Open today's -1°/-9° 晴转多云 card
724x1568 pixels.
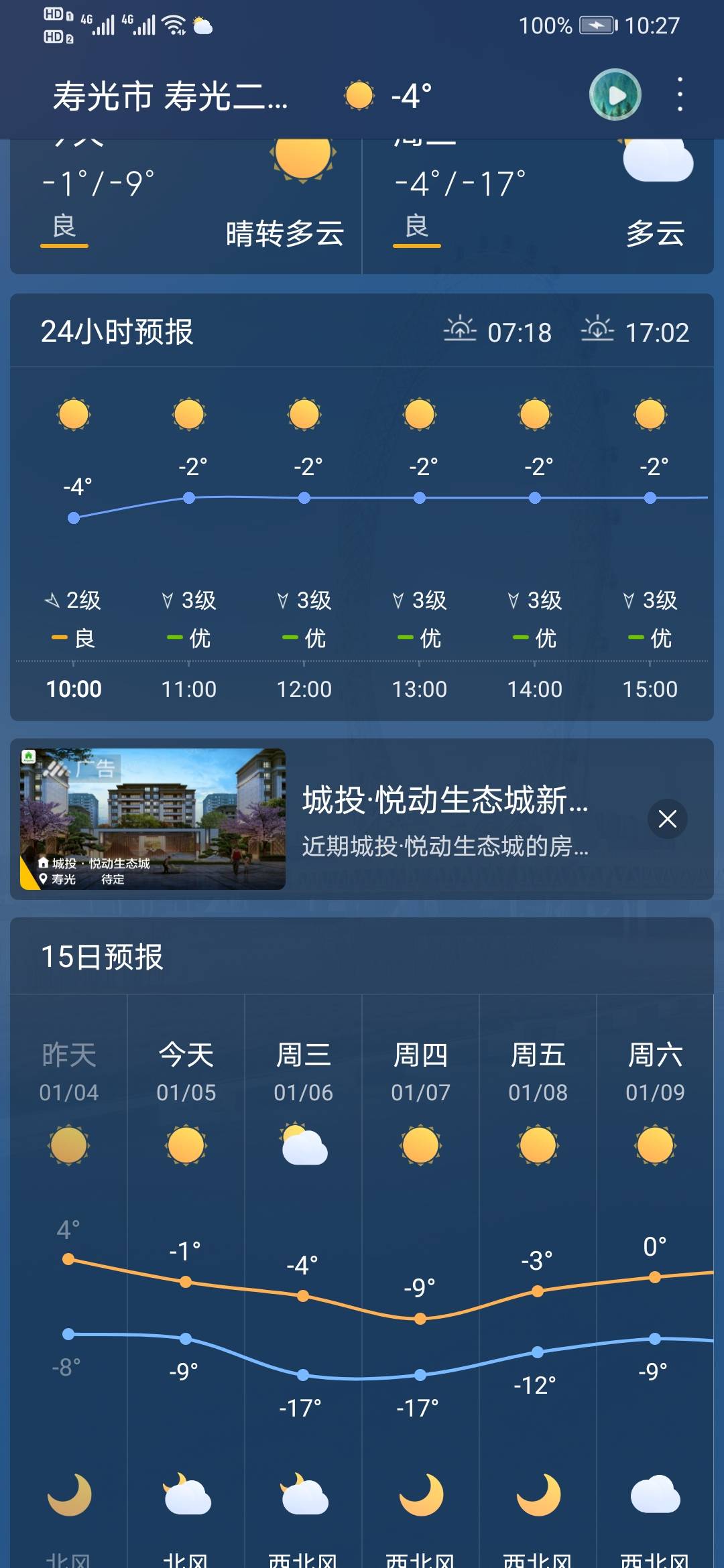(x=186, y=206)
